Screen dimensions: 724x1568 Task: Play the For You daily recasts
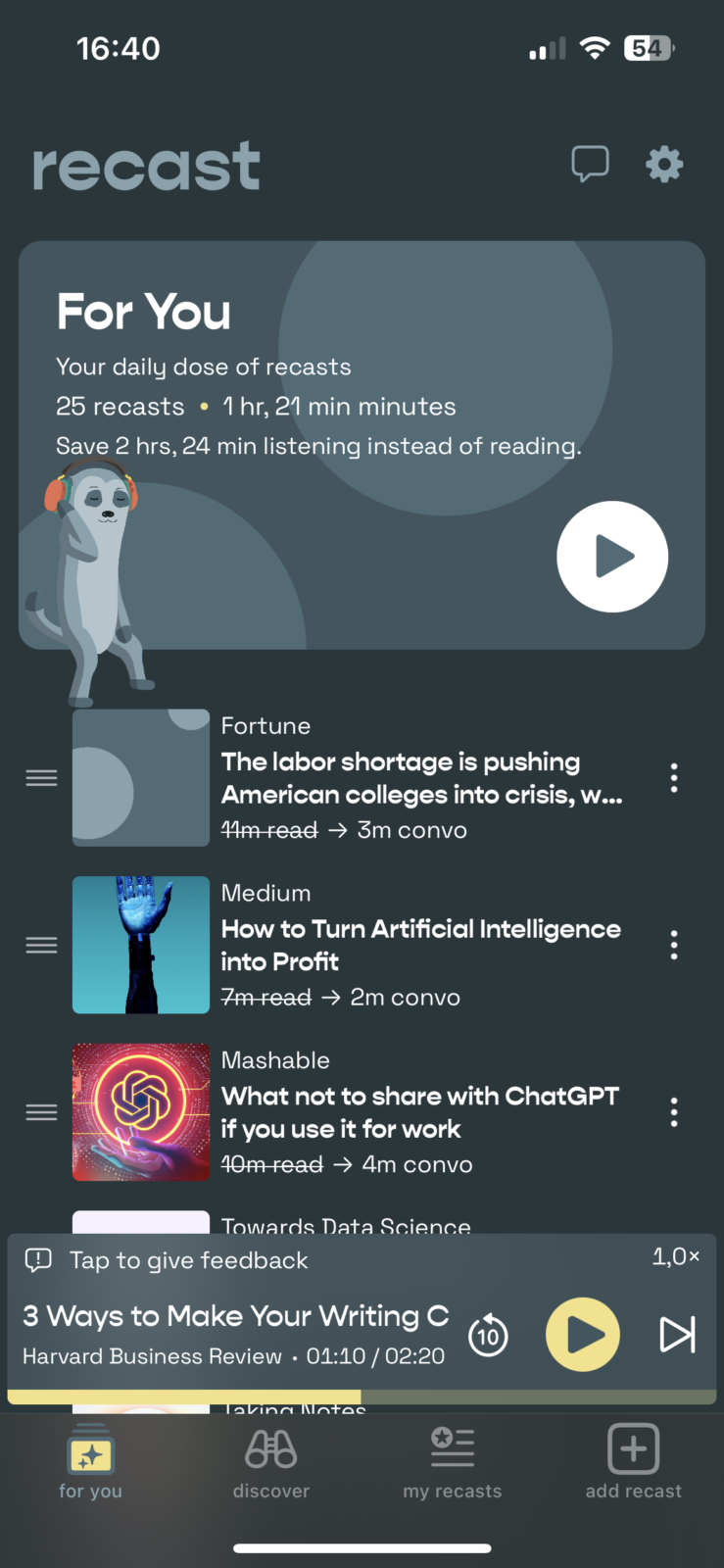pyautogui.click(x=612, y=557)
